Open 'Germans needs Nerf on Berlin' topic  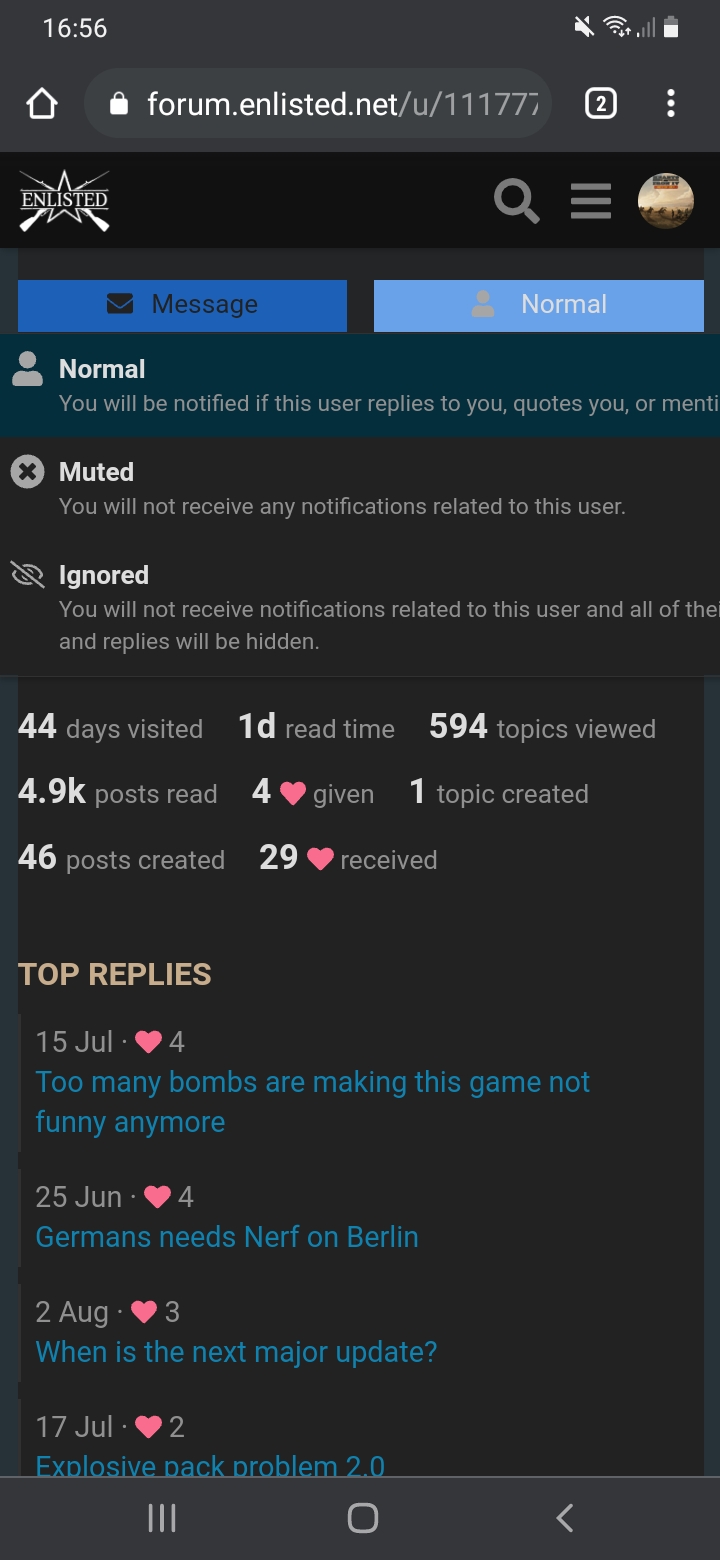(x=227, y=1237)
